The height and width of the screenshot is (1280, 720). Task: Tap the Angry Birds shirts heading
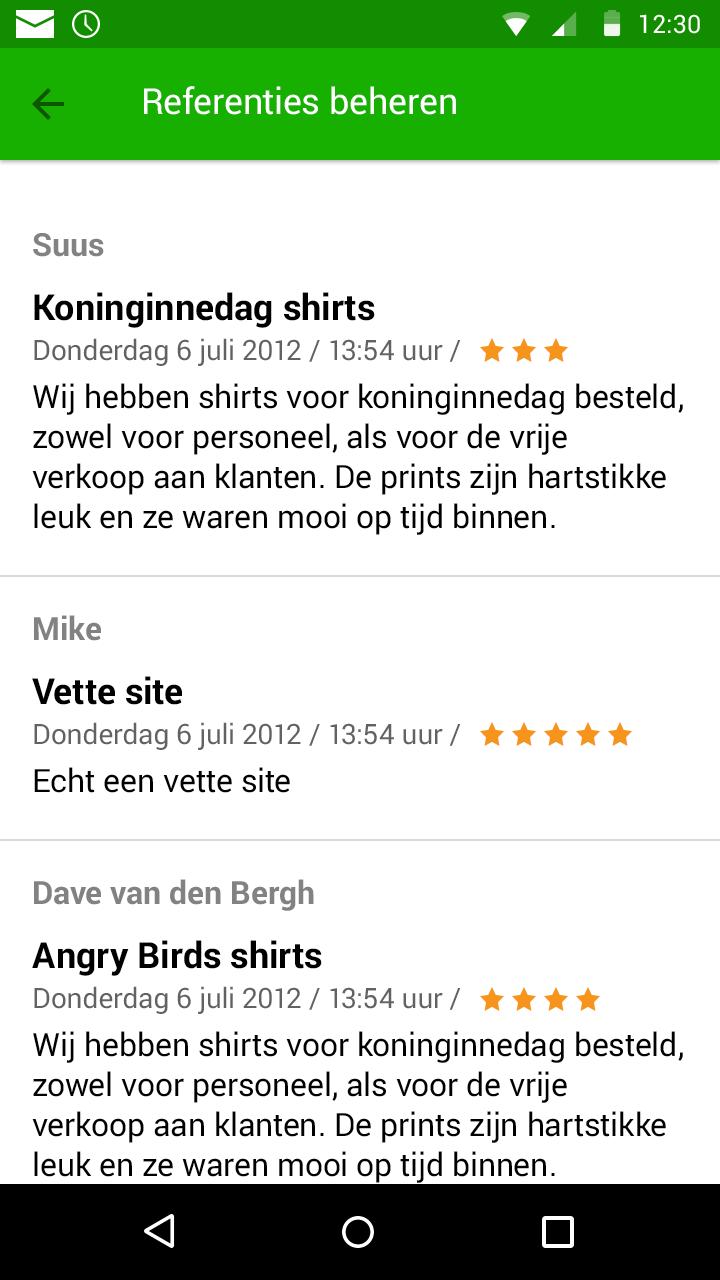pyautogui.click(x=177, y=955)
